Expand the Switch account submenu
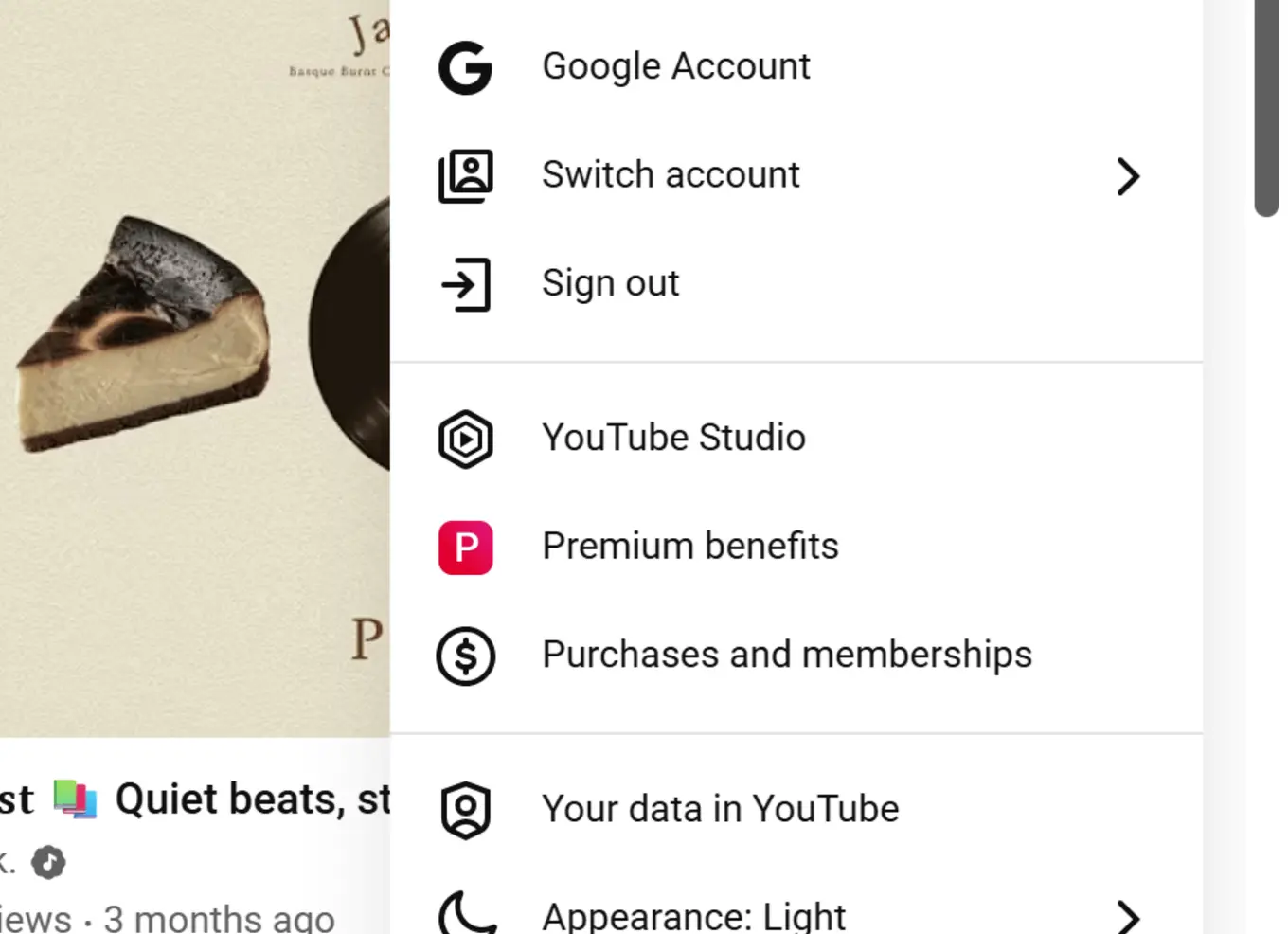 (x=671, y=175)
